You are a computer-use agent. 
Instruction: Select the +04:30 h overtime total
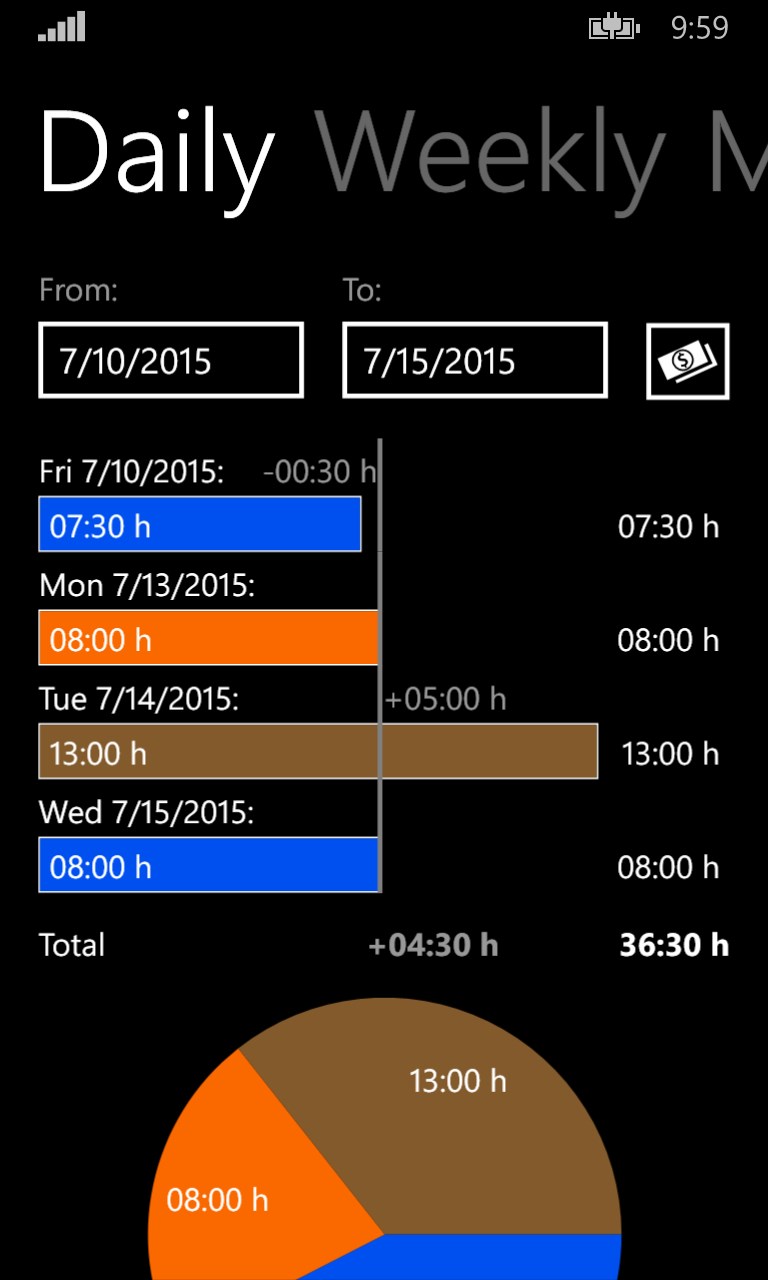(433, 944)
